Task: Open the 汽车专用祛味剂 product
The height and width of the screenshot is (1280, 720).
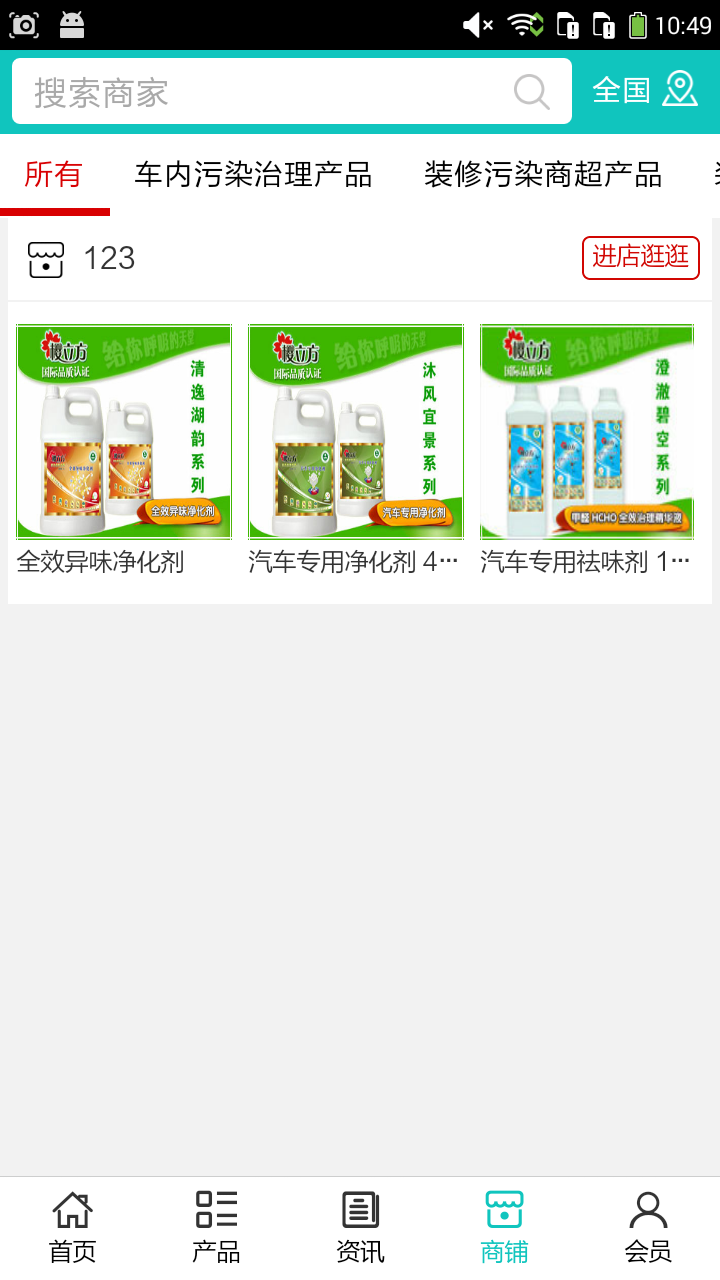Action: pos(587,450)
